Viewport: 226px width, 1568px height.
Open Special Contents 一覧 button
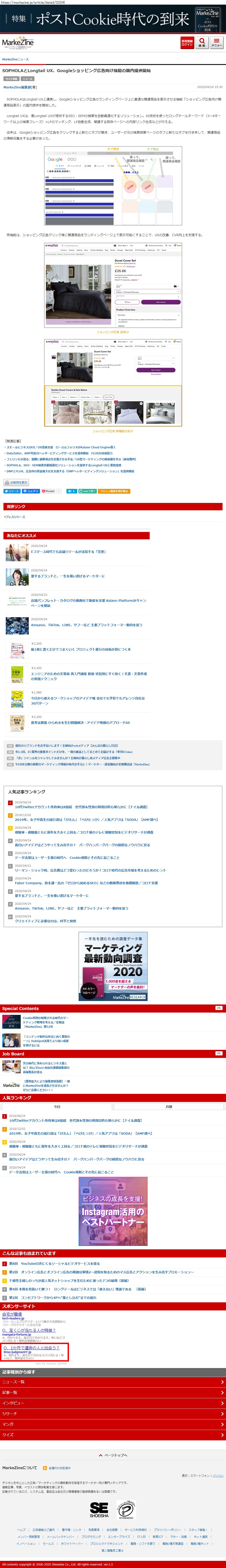point(219,1008)
